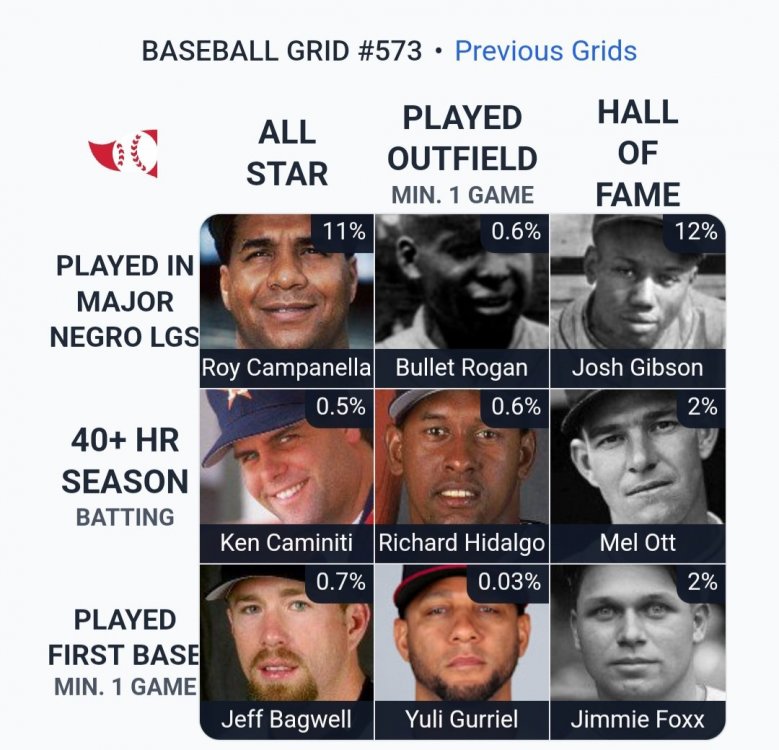Select the Bullet Rogan tile
The image size is (779, 750).
(x=462, y=300)
